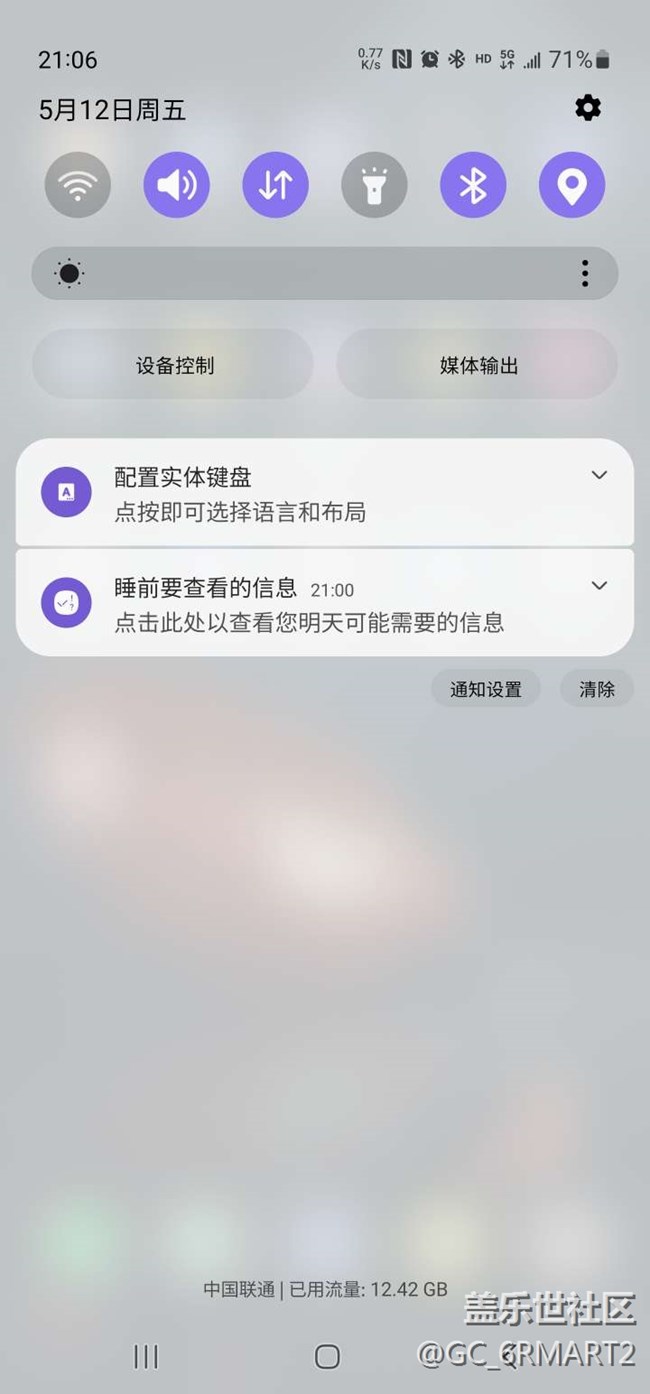The height and width of the screenshot is (1394, 650).
Task: Turn on the flashlight
Action: (x=374, y=185)
